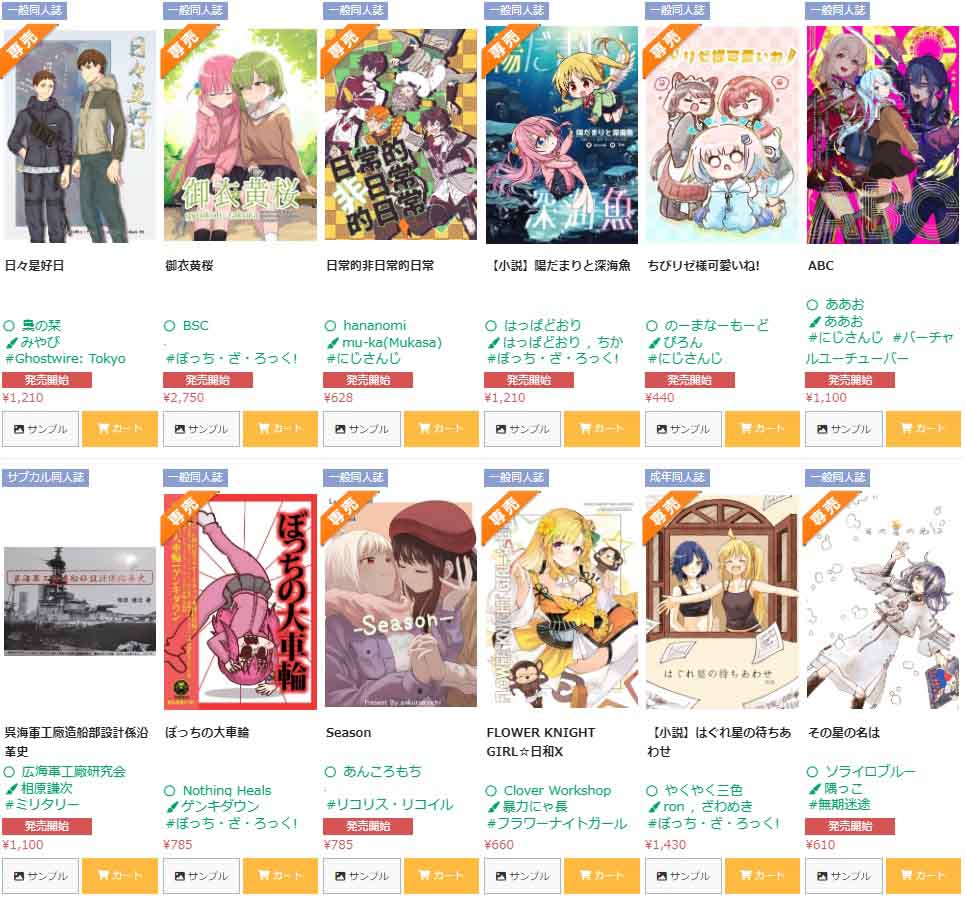Open the #Ghostwire: Tokyo tag
The height and width of the screenshot is (899, 965).
65,358
